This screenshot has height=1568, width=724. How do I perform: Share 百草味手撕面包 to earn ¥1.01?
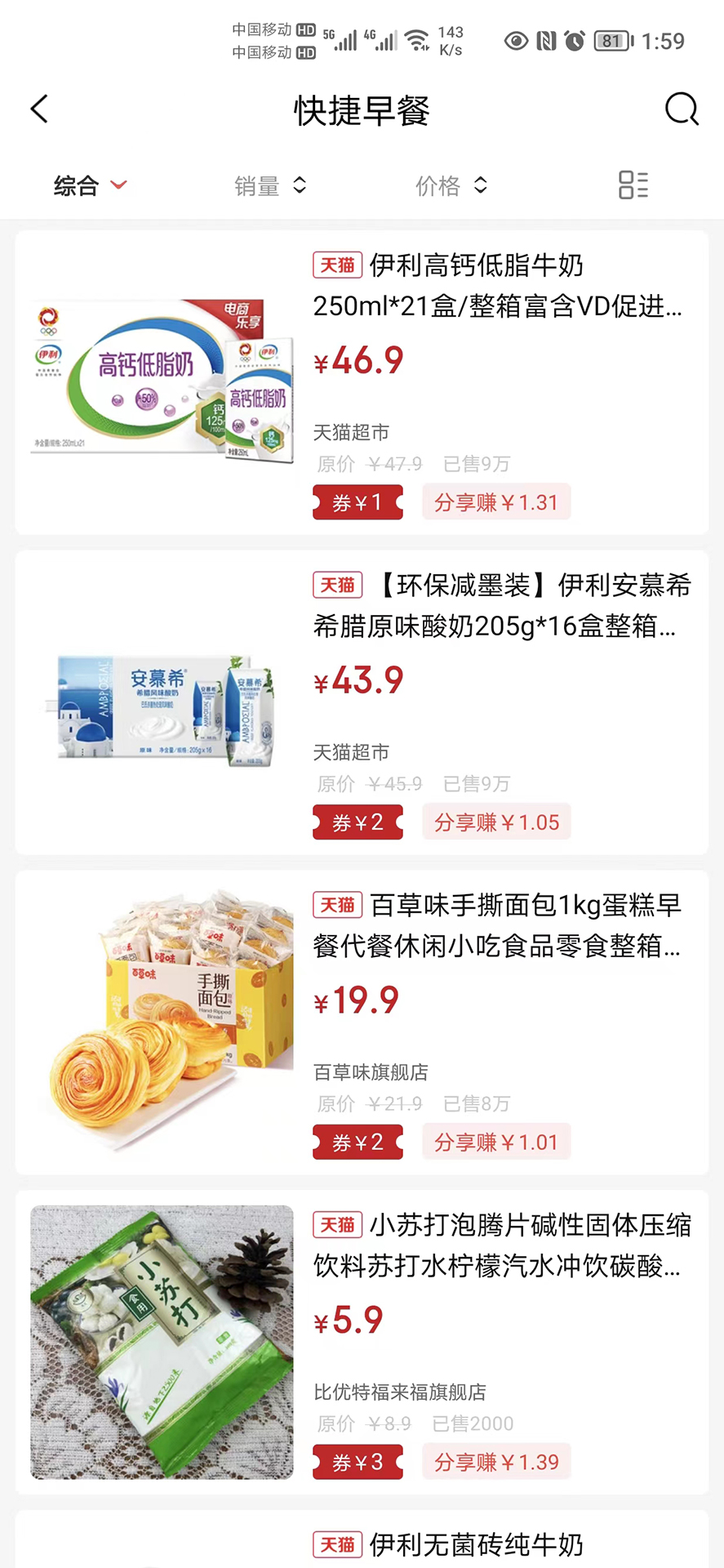click(x=496, y=1143)
